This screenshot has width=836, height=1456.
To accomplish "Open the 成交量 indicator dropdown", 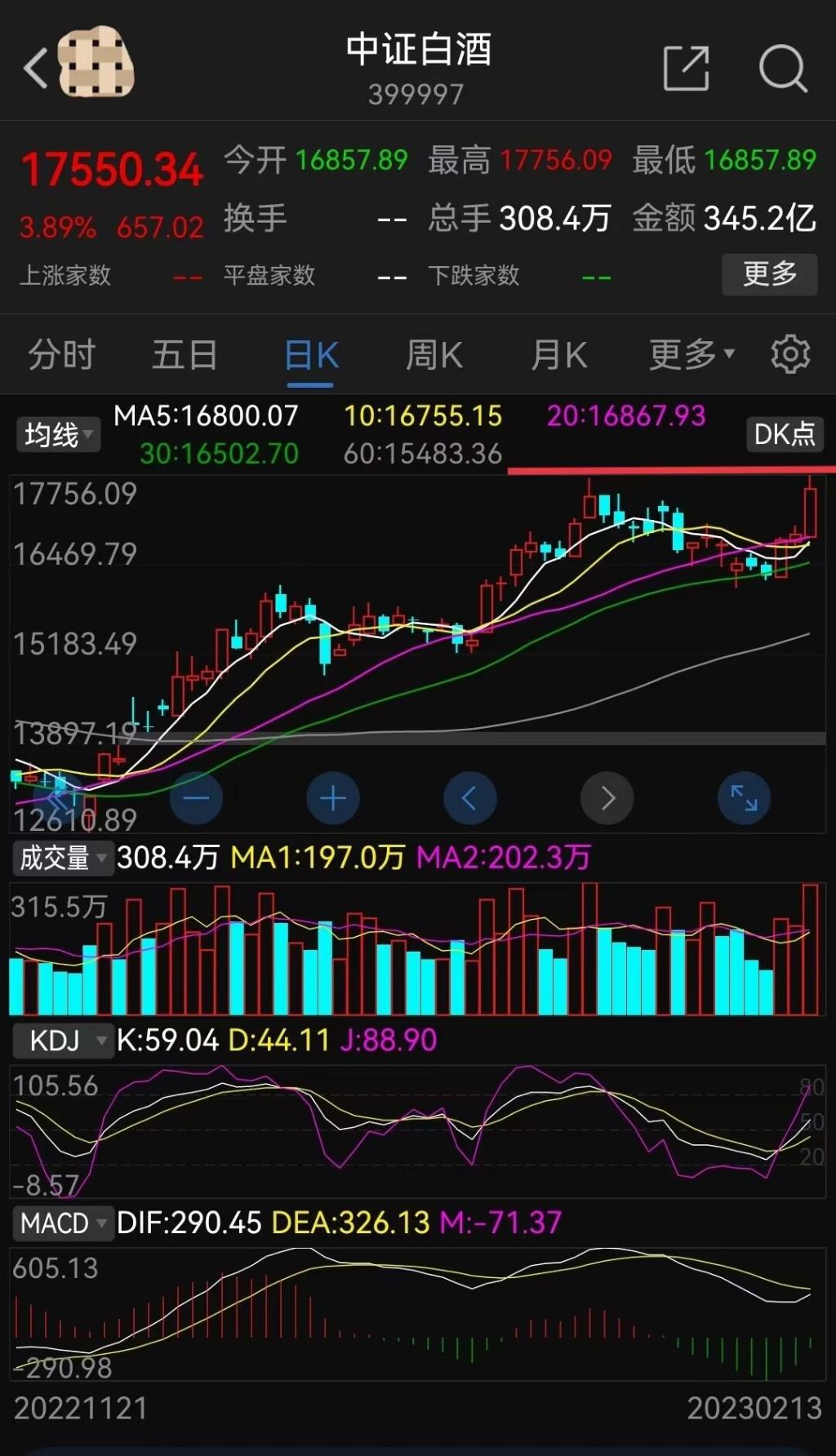I will 62,858.
